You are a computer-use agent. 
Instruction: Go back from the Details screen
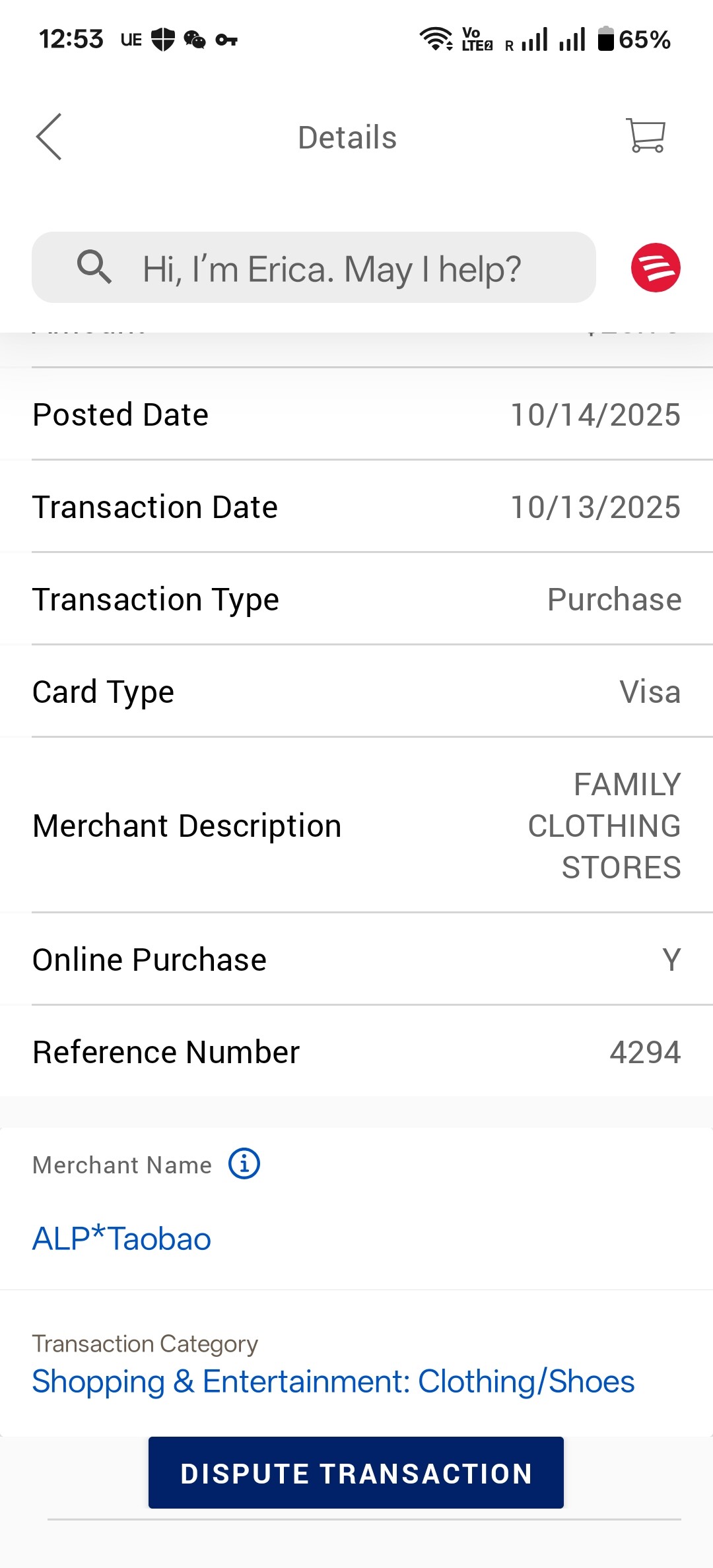pyautogui.click(x=49, y=137)
